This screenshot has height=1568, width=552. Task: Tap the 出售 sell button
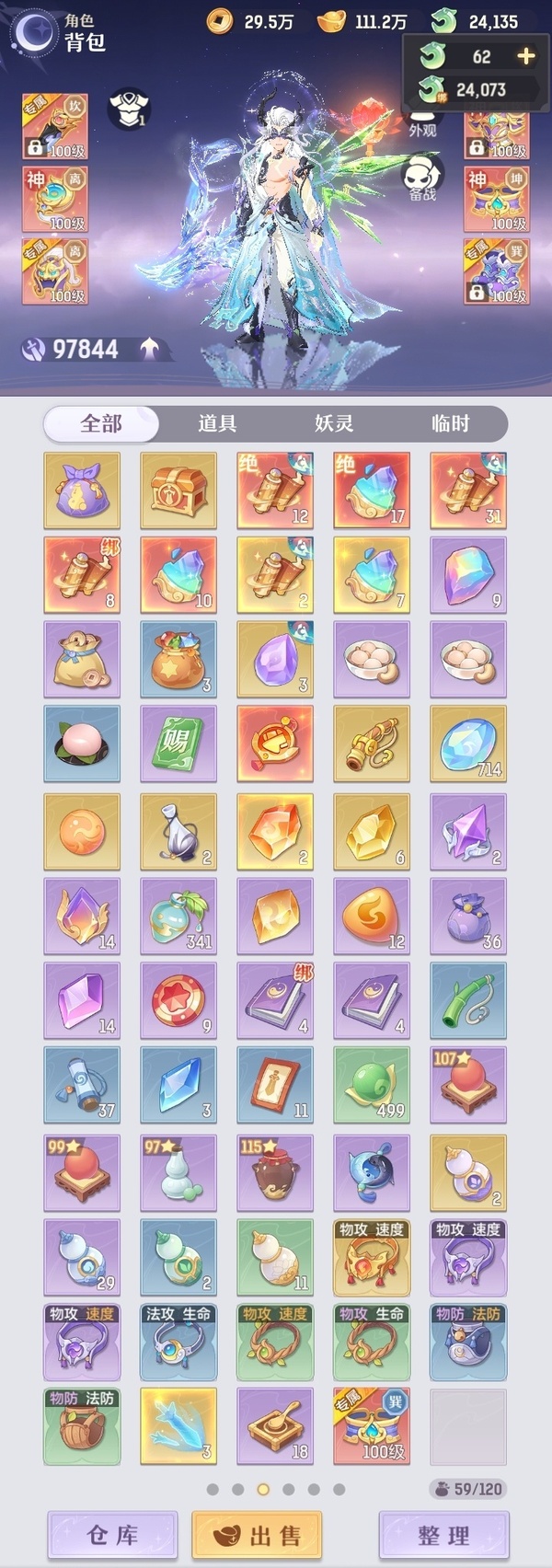point(258,1535)
